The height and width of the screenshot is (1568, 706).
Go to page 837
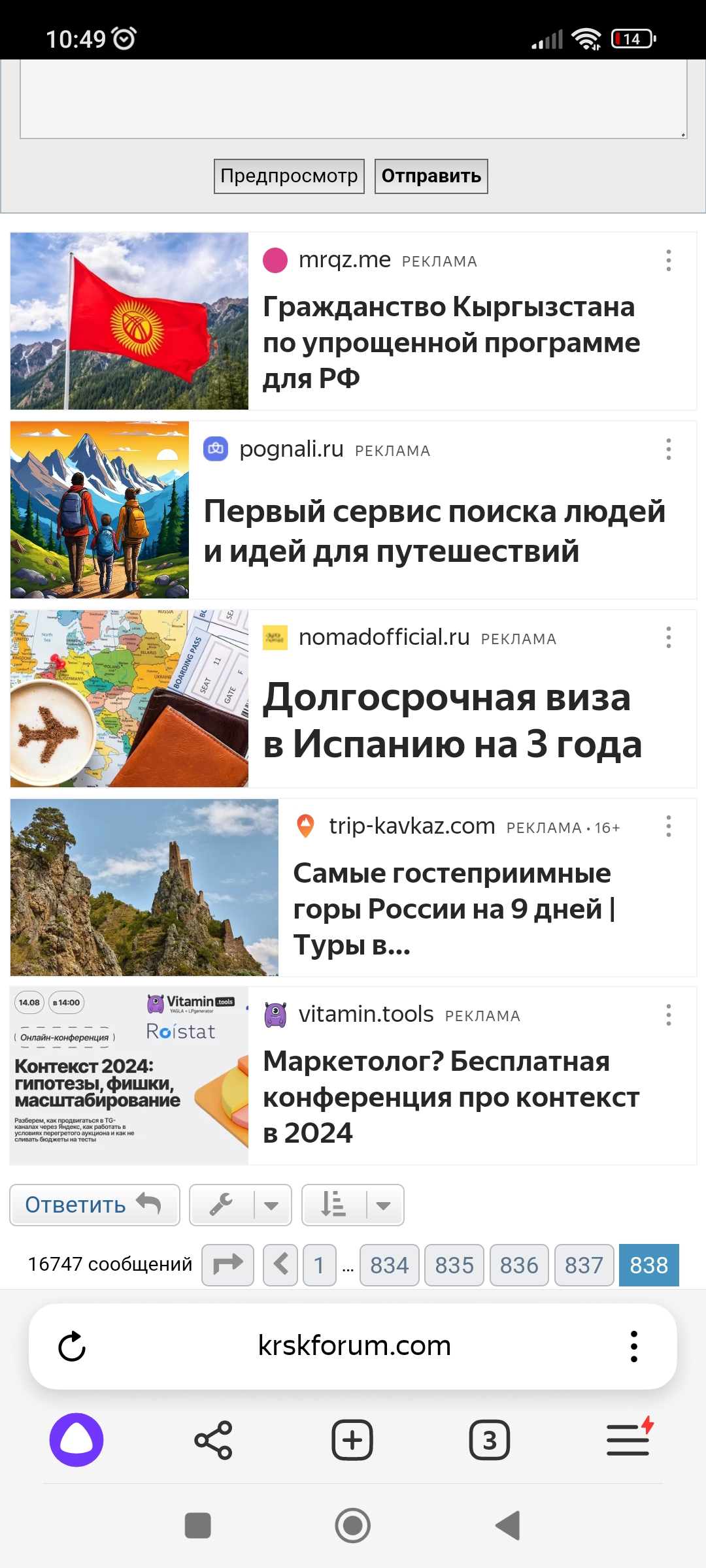584,1265
